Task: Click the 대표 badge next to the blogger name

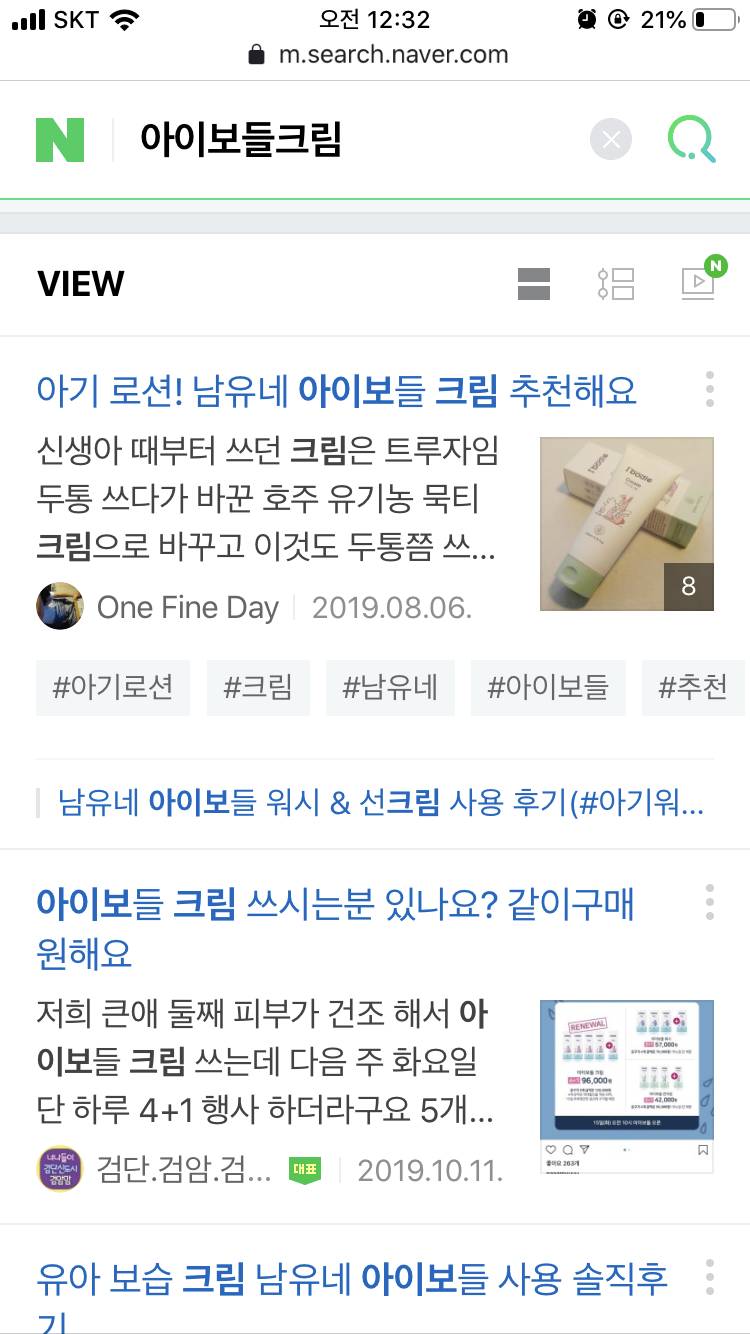Action: (x=304, y=1169)
